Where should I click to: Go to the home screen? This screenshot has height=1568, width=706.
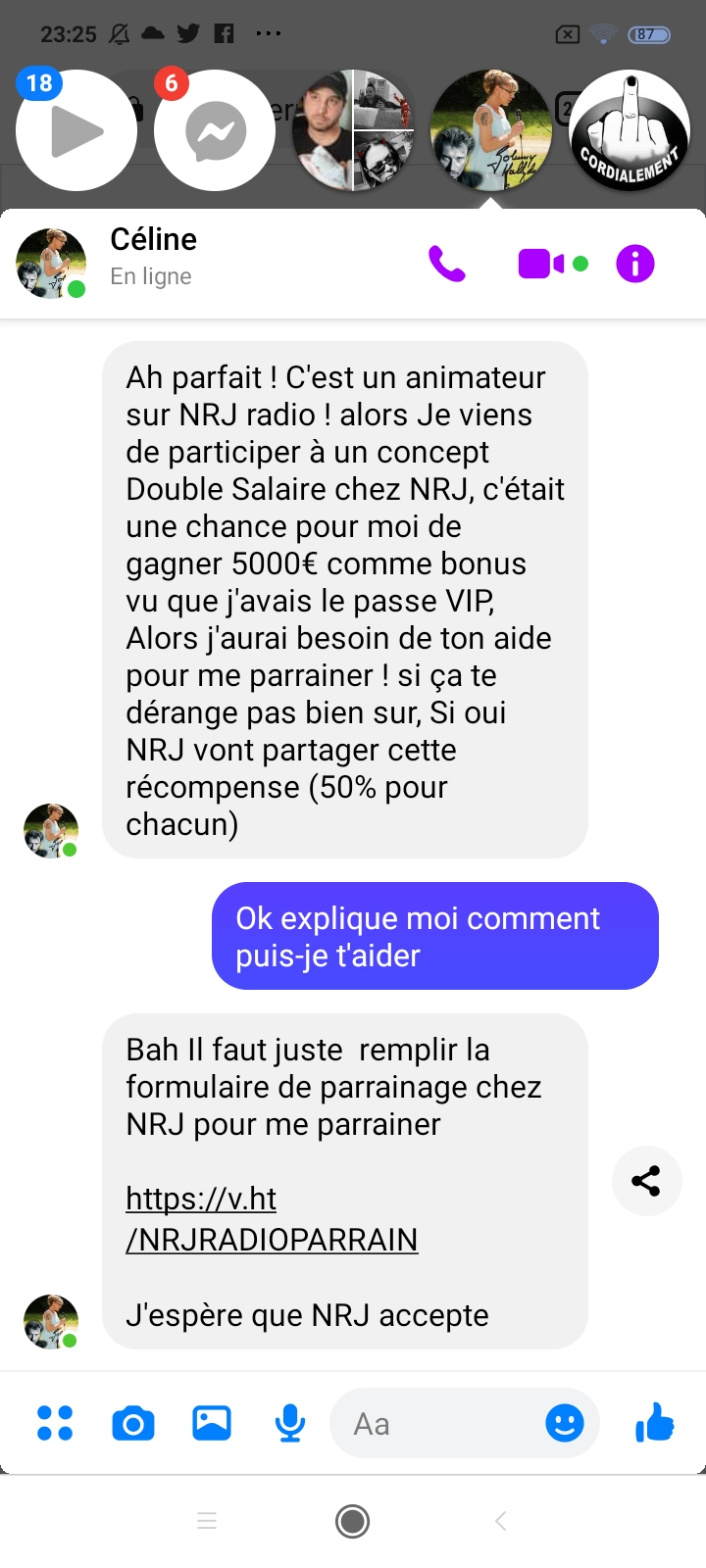[352, 1521]
